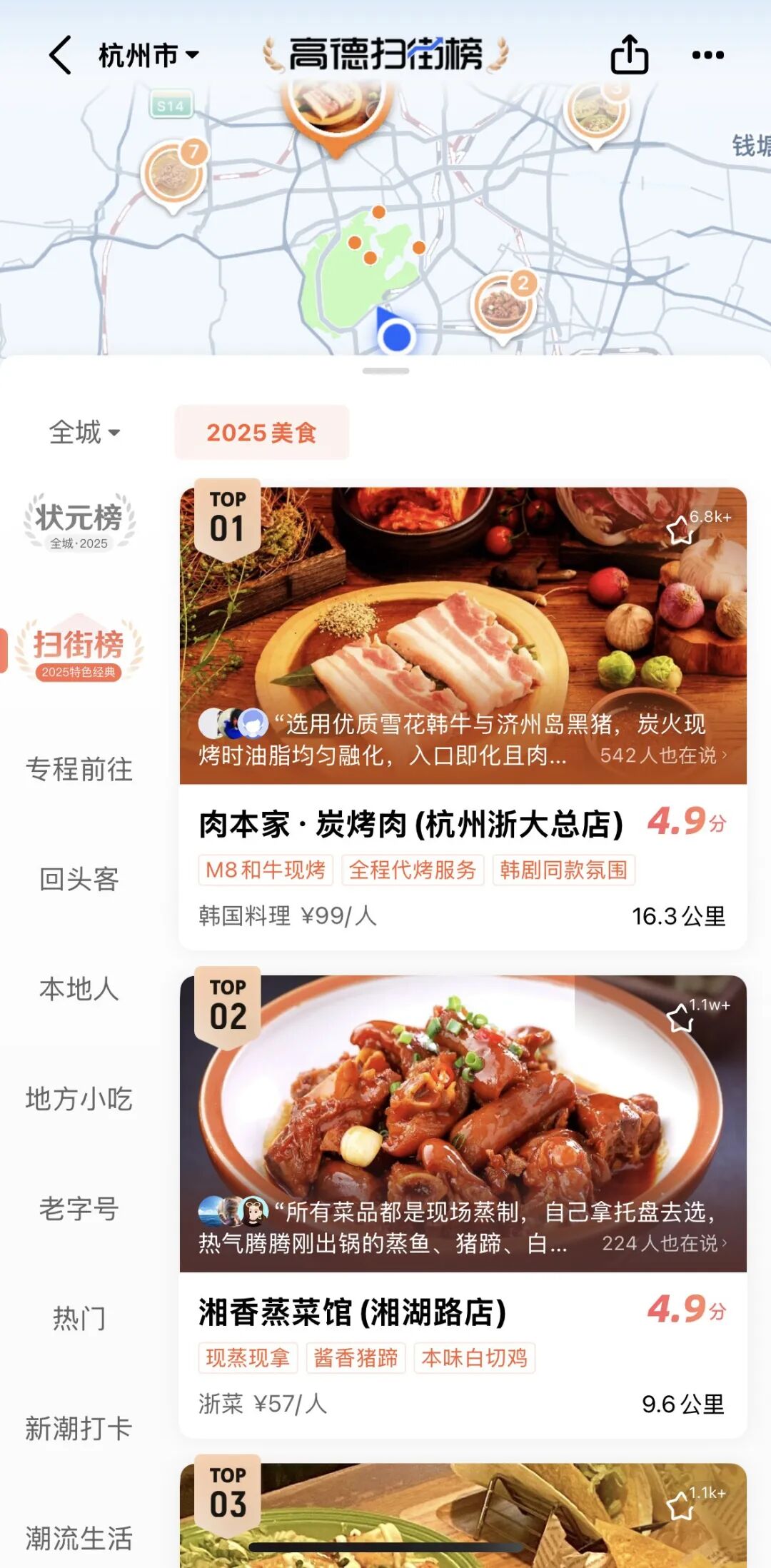Switch to the 热门 category
Image resolution: width=771 pixels, height=1568 pixels.
click(79, 1318)
